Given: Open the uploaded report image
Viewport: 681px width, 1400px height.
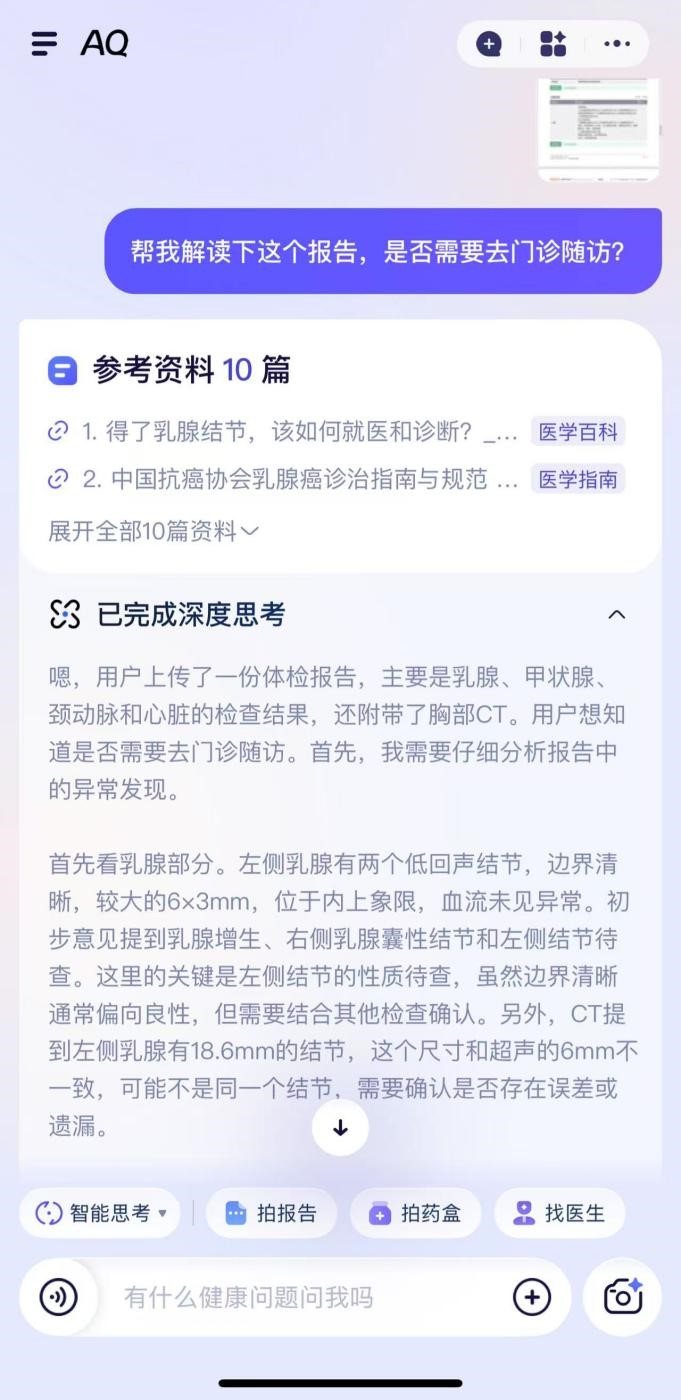Looking at the screenshot, I should [598, 130].
